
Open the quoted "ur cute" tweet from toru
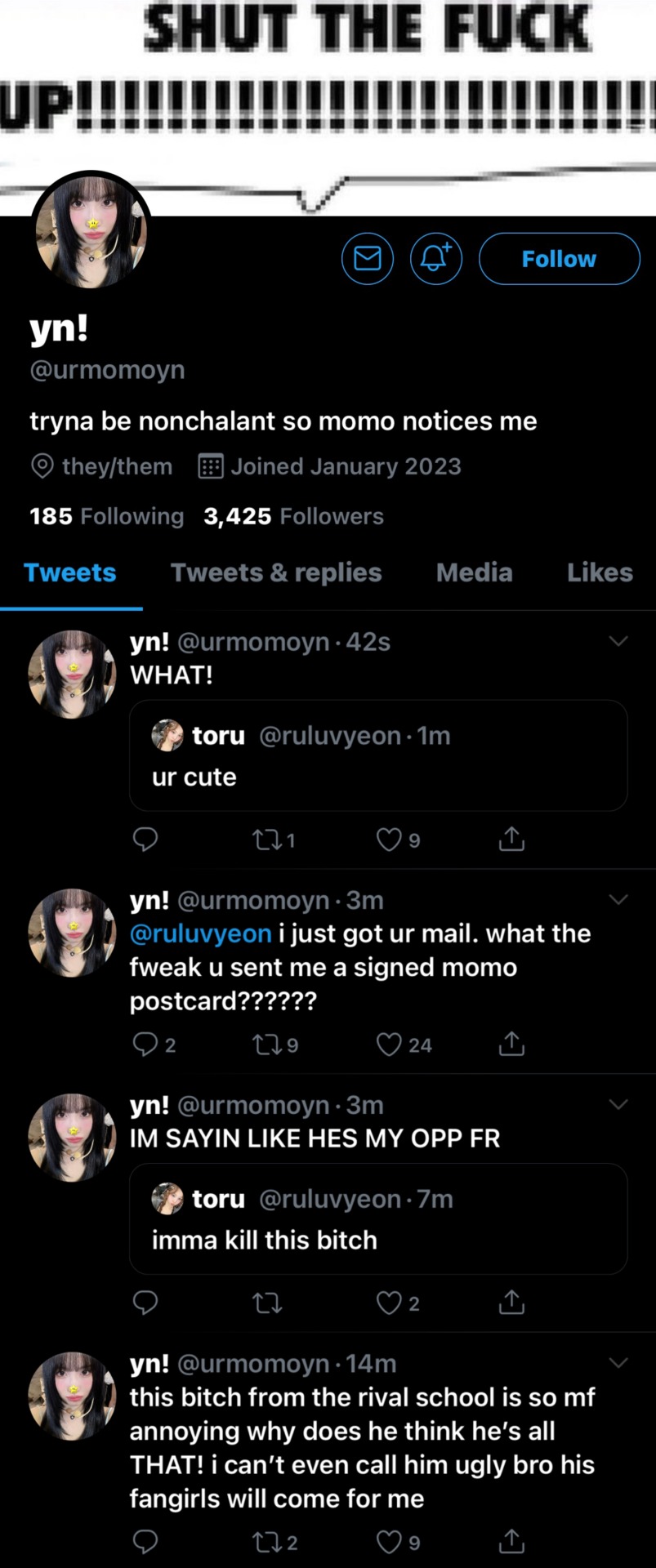[x=377, y=755]
